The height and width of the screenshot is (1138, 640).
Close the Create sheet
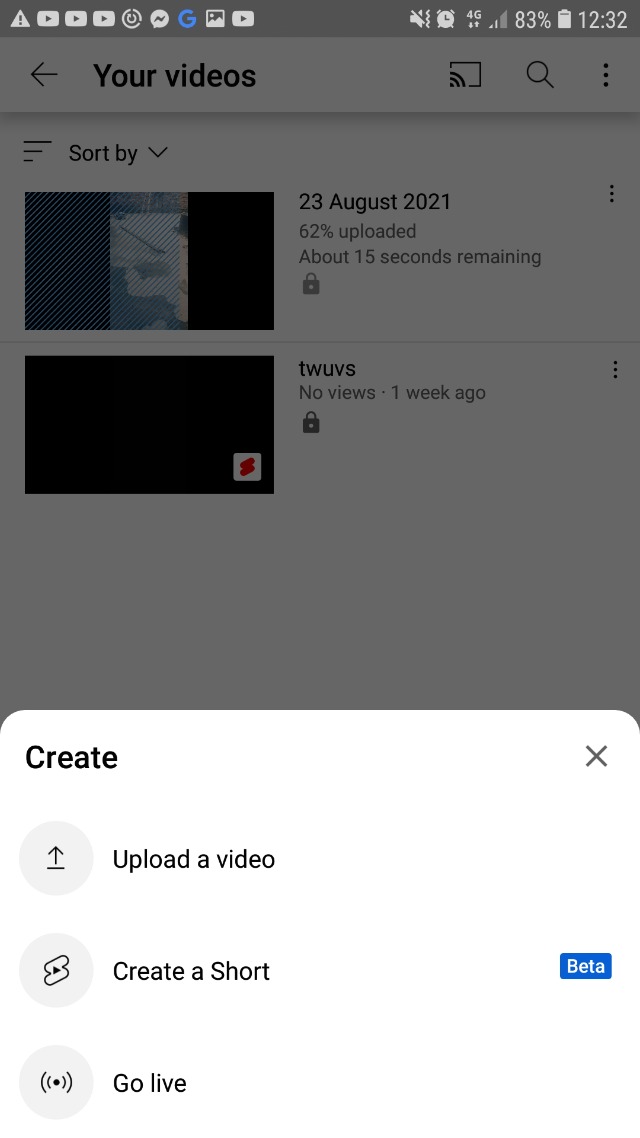point(596,756)
